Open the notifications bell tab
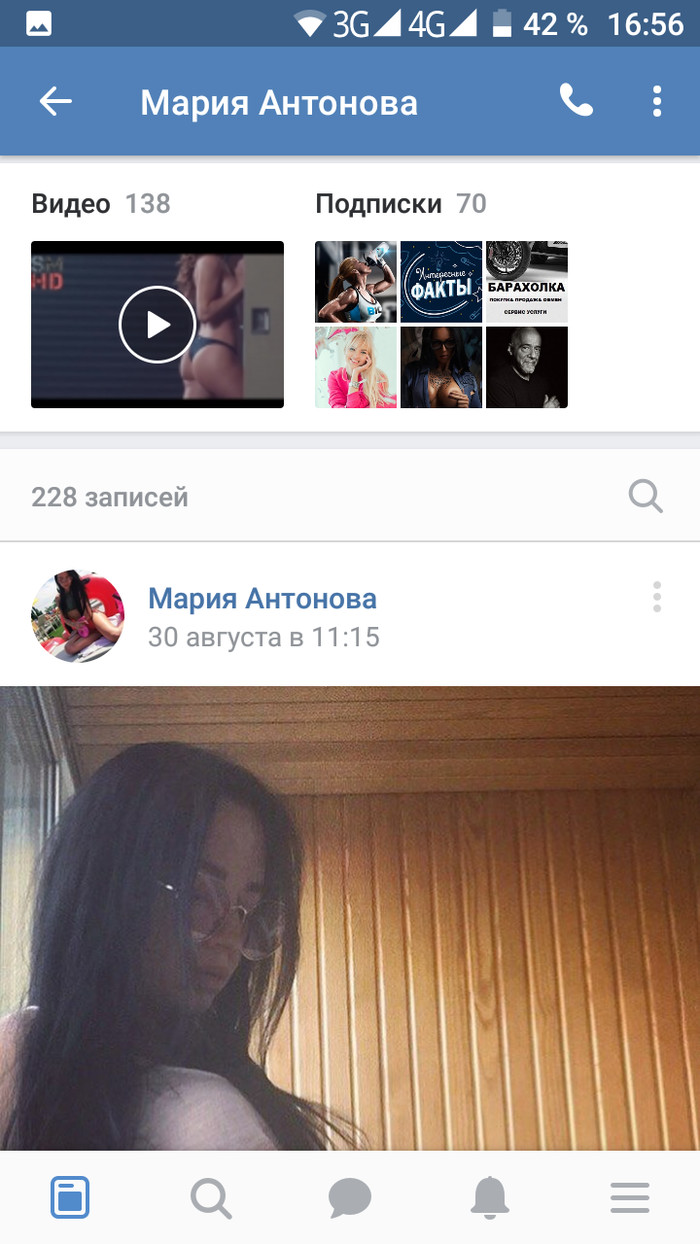Viewport: 700px width, 1244px height. [490, 1197]
